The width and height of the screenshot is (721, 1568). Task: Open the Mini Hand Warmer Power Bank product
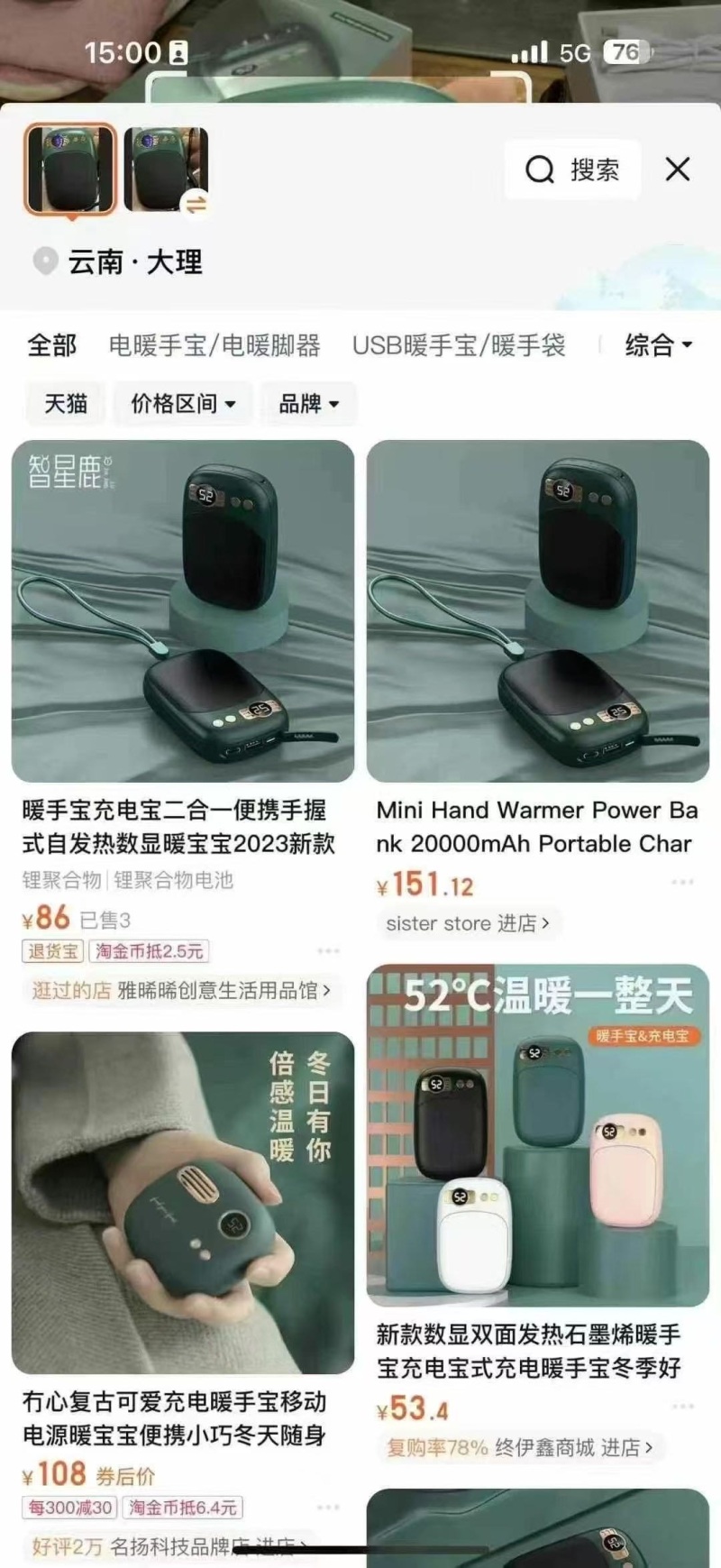click(537, 611)
